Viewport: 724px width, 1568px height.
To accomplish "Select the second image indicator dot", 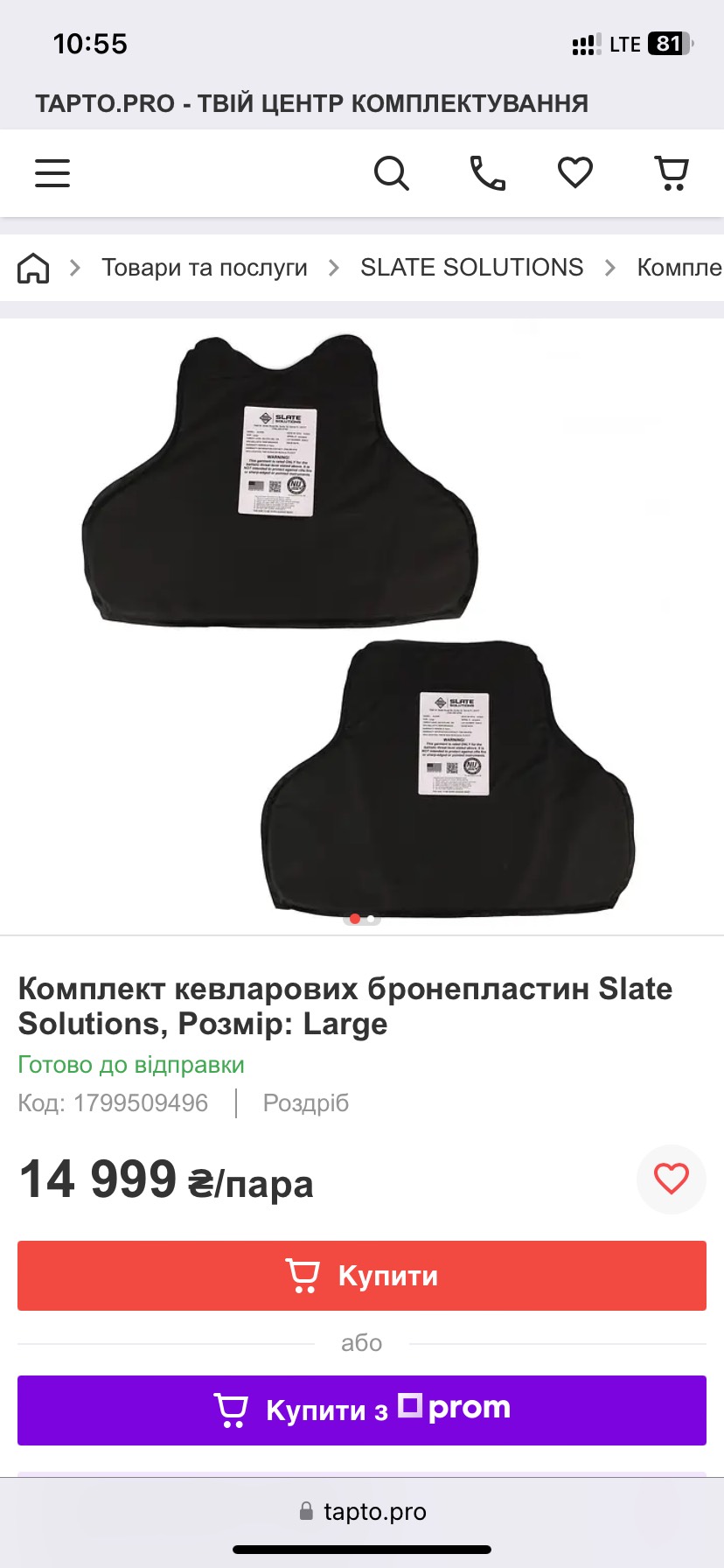I will (x=372, y=919).
